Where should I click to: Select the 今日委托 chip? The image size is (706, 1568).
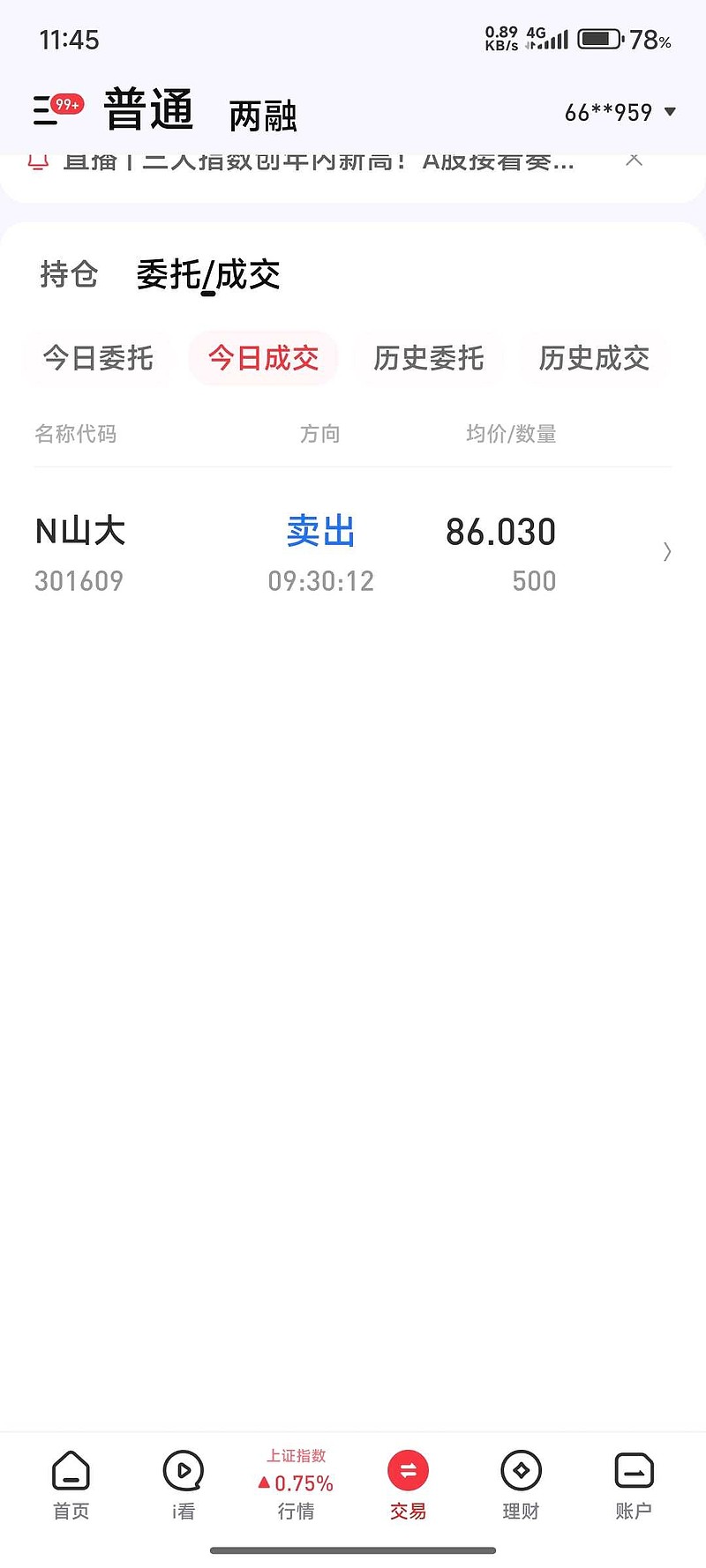click(x=98, y=358)
